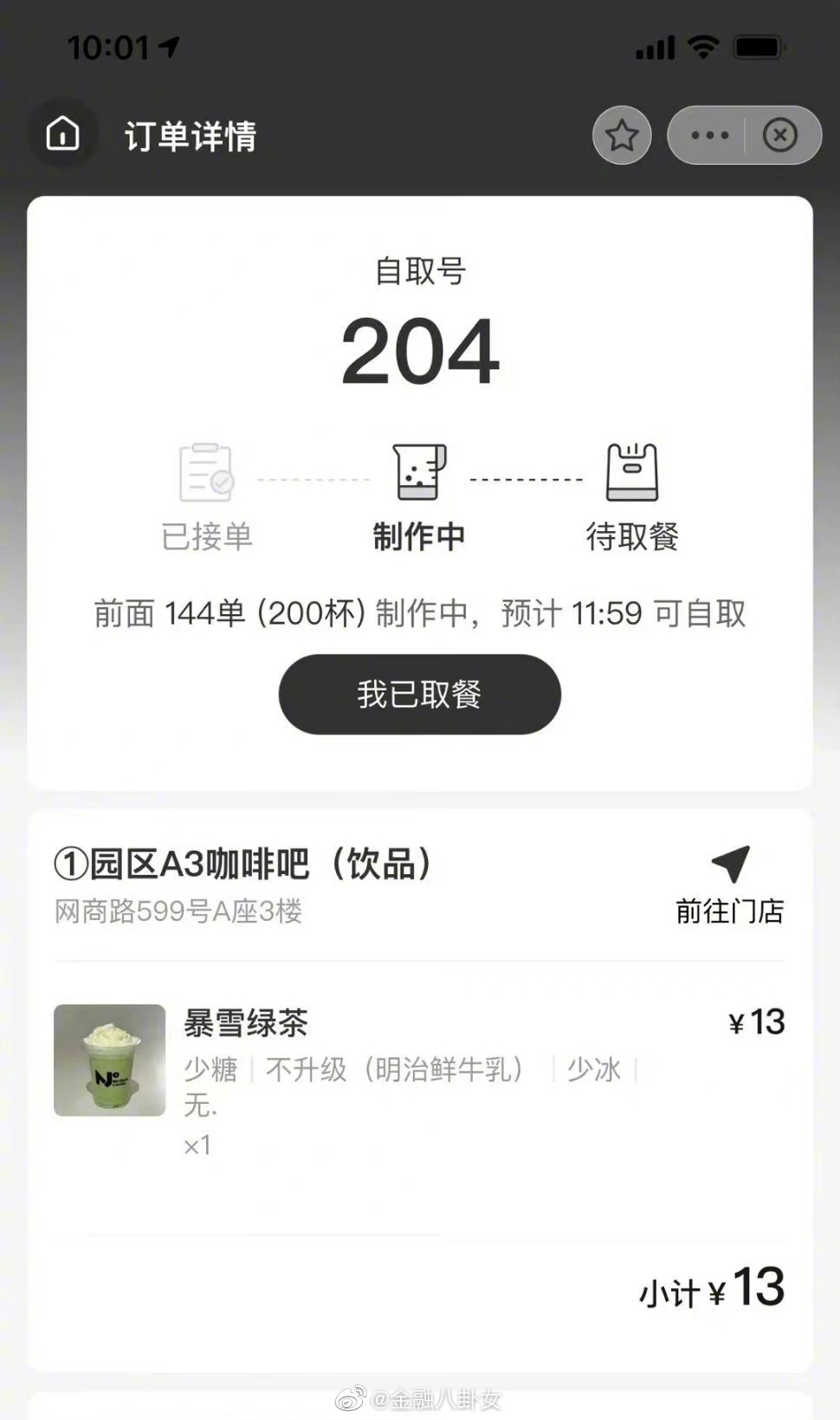Close the mini program

click(x=780, y=135)
